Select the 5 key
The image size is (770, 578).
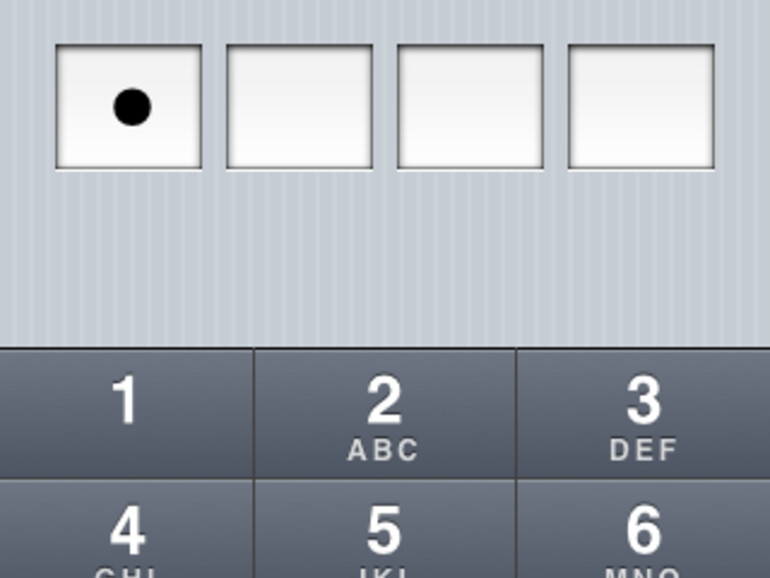384,530
